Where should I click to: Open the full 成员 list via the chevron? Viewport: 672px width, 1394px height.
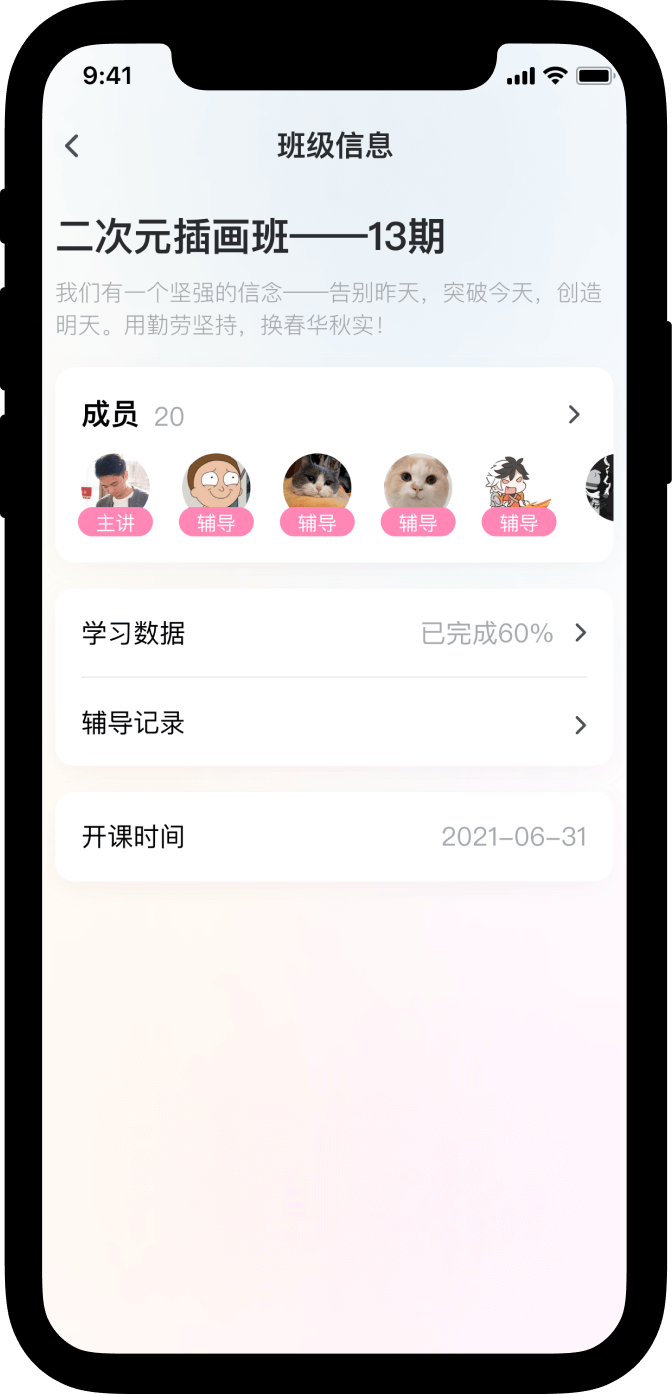574,415
